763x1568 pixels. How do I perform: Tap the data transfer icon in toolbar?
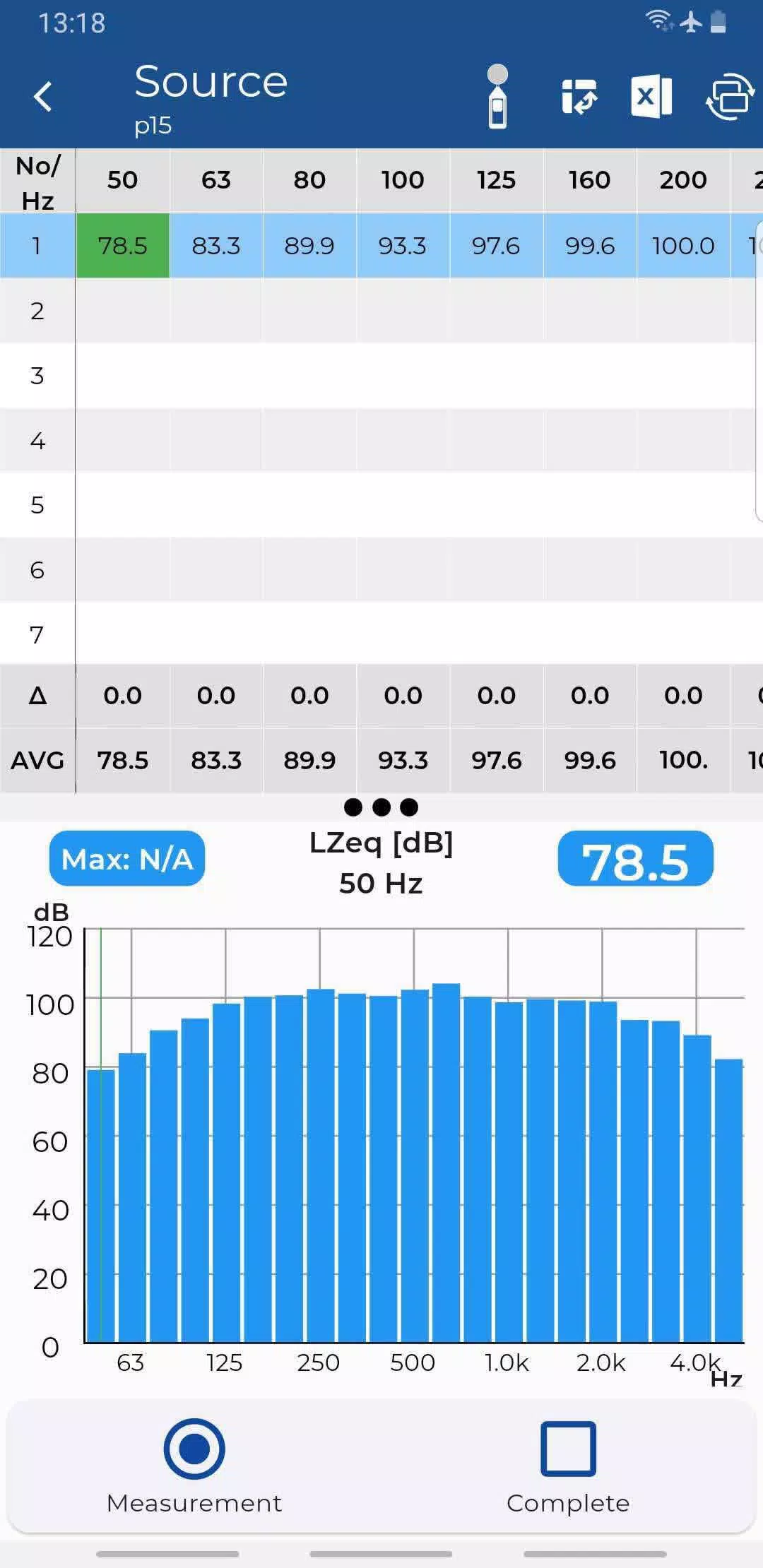click(579, 97)
